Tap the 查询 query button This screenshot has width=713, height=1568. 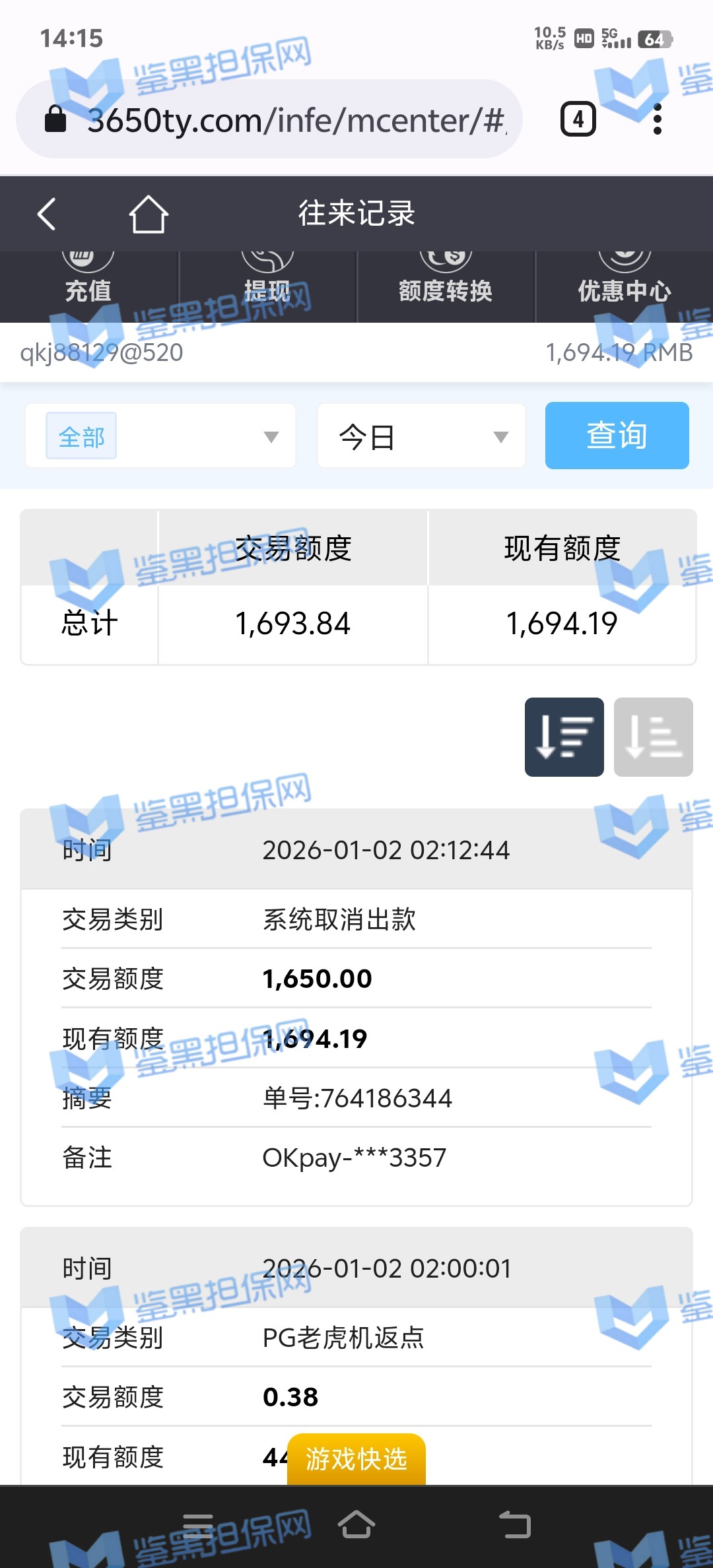click(x=617, y=436)
